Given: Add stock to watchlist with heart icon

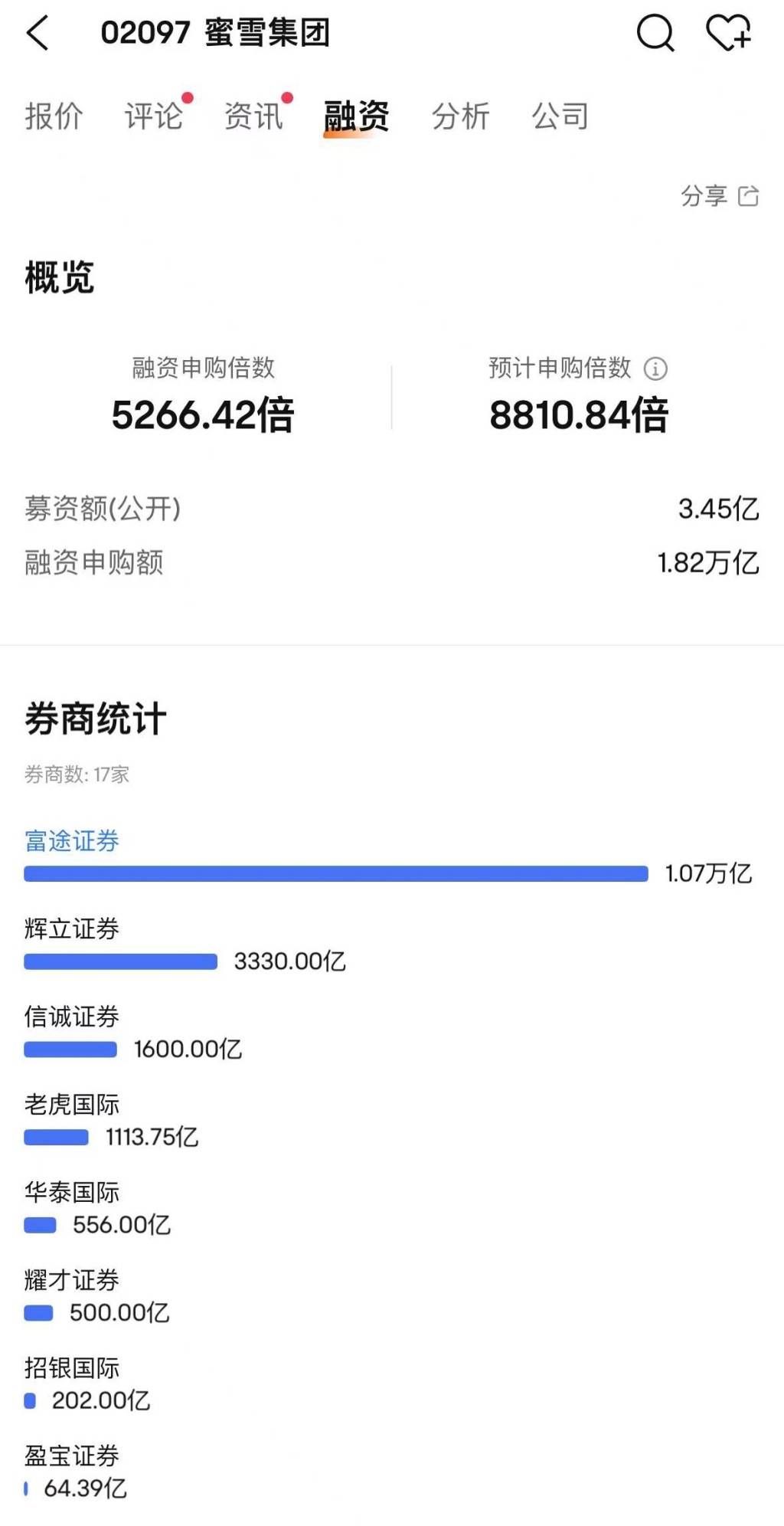Looking at the screenshot, I should (727, 33).
